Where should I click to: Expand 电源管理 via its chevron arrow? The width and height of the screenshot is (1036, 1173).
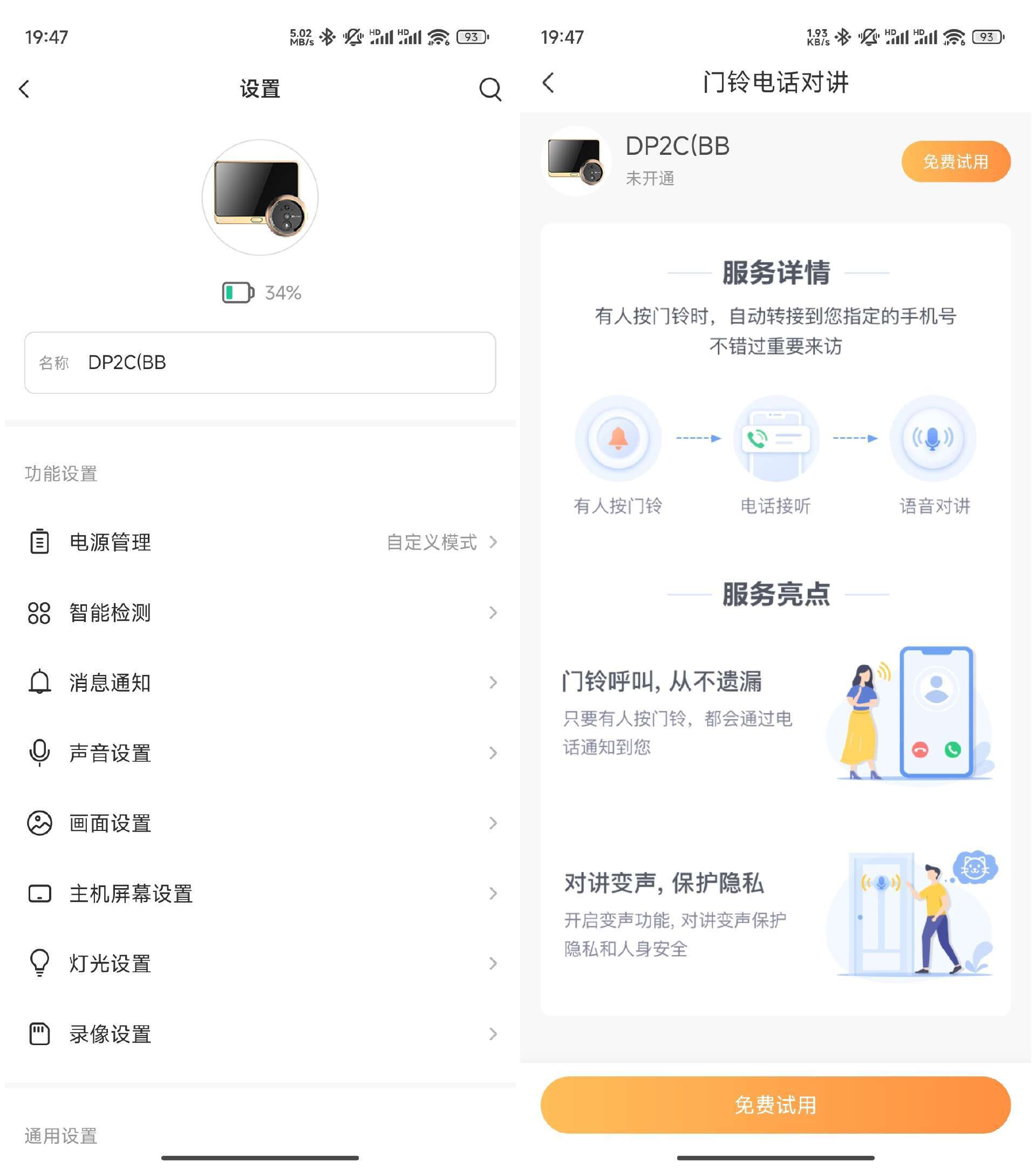click(493, 542)
